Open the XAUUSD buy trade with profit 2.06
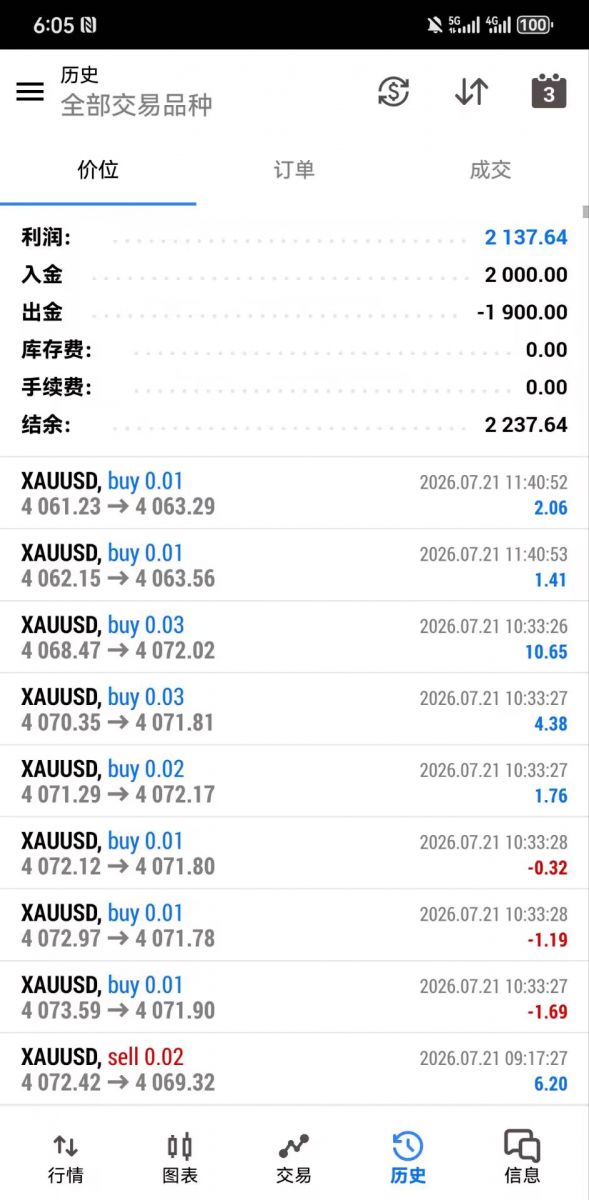 (294, 493)
